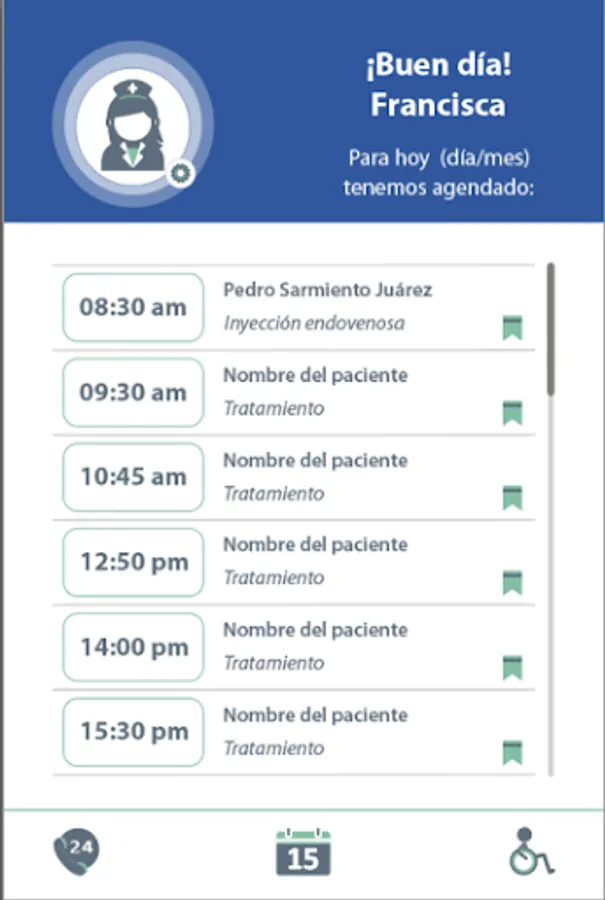Open the wheelchair patients tab

(531, 851)
